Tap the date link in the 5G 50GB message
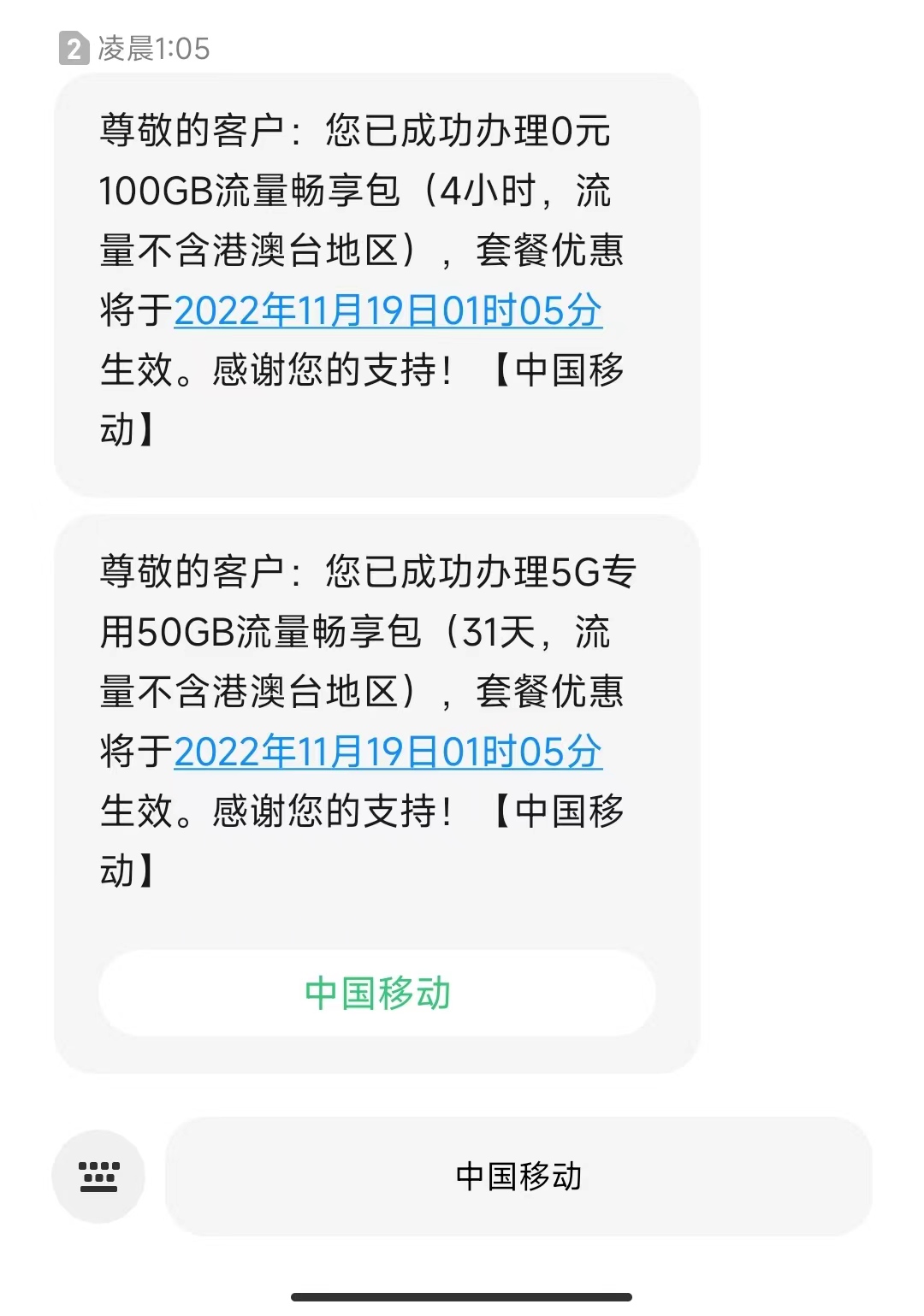The width and height of the screenshot is (924, 1316). pyautogui.click(x=388, y=752)
